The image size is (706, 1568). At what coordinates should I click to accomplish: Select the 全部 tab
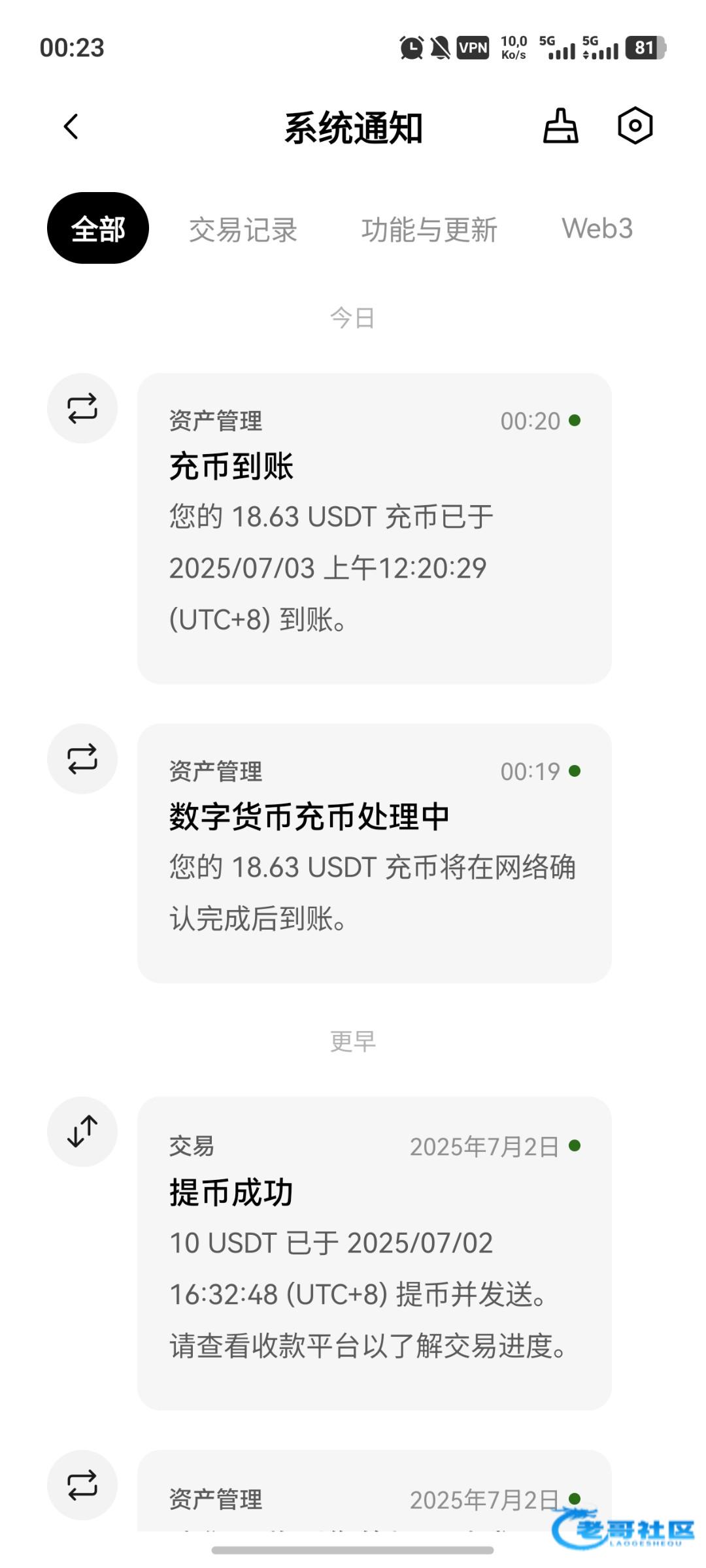pos(98,229)
